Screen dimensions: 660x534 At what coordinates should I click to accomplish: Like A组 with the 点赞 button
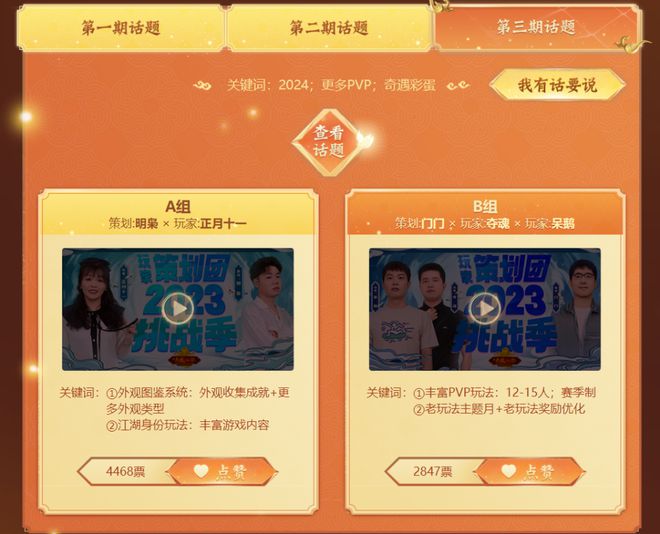[222, 471]
